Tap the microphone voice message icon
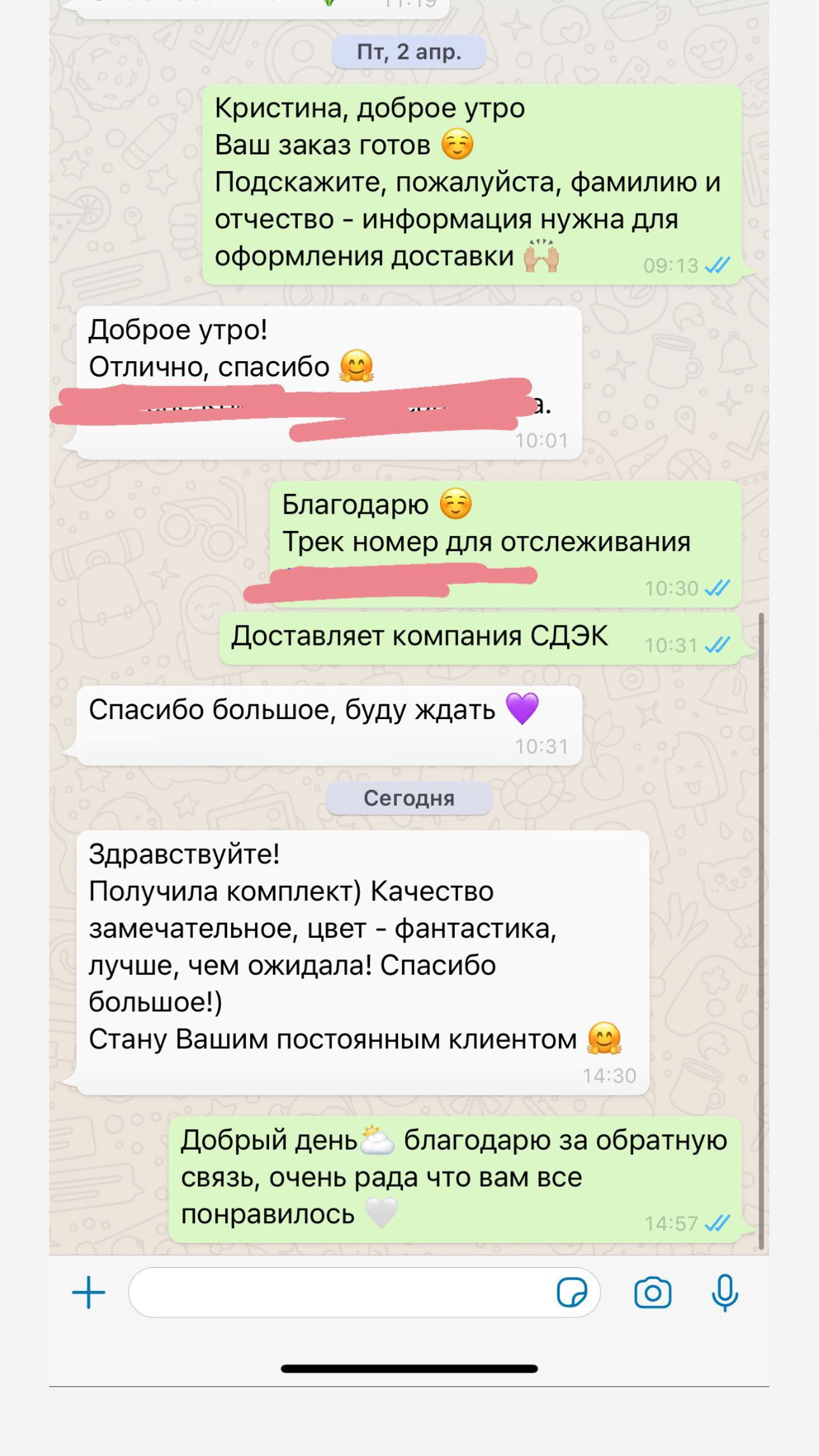Image resolution: width=819 pixels, height=1456 pixels. coord(725,1293)
